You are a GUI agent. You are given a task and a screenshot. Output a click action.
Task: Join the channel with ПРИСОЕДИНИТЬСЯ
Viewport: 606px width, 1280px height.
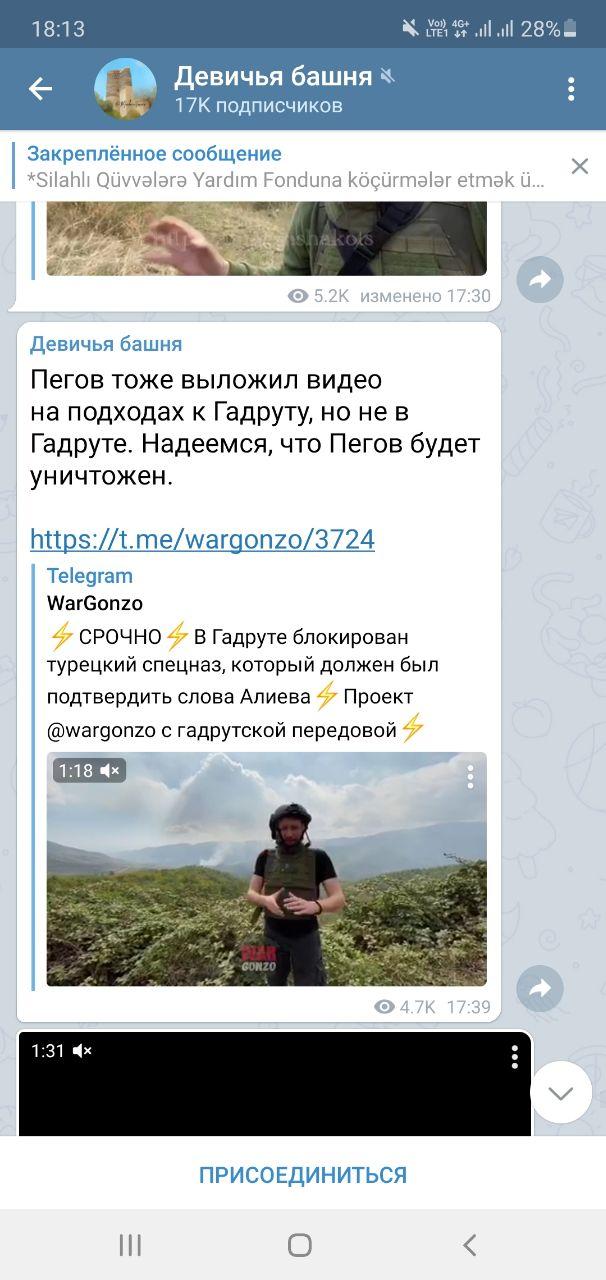click(303, 1175)
